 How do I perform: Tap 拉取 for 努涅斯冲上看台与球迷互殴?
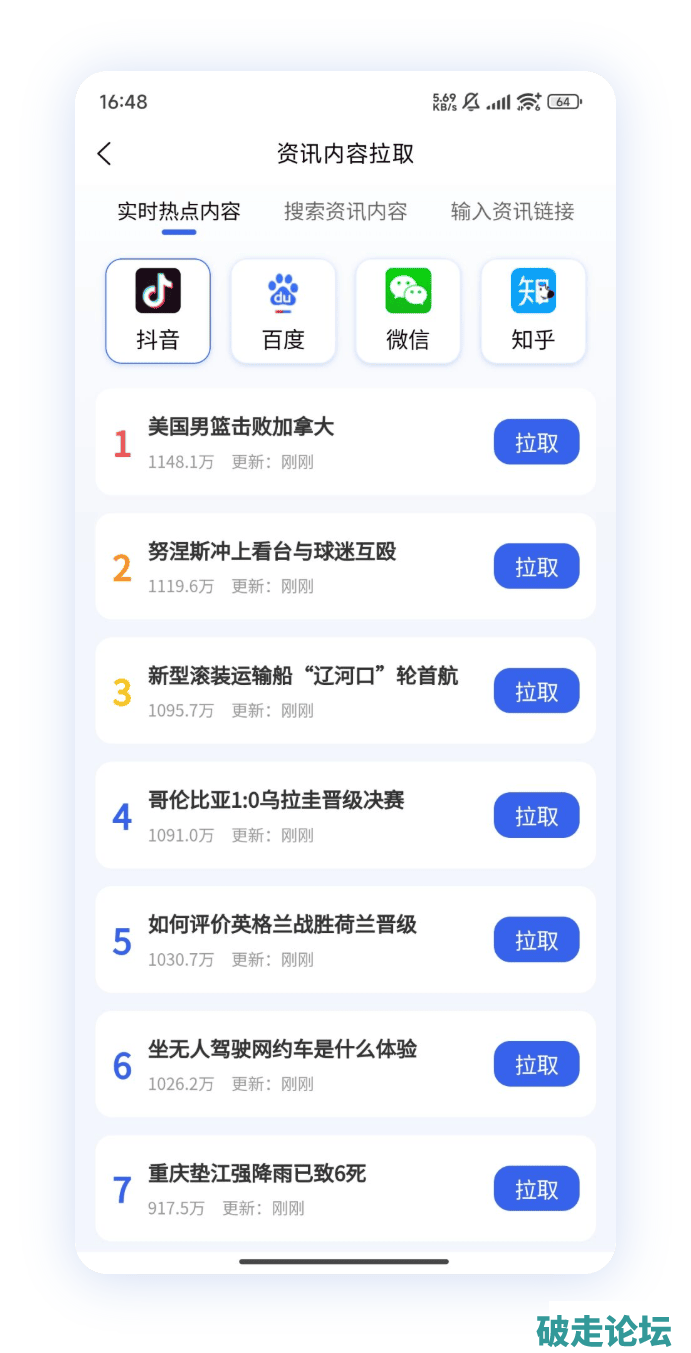tap(536, 567)
